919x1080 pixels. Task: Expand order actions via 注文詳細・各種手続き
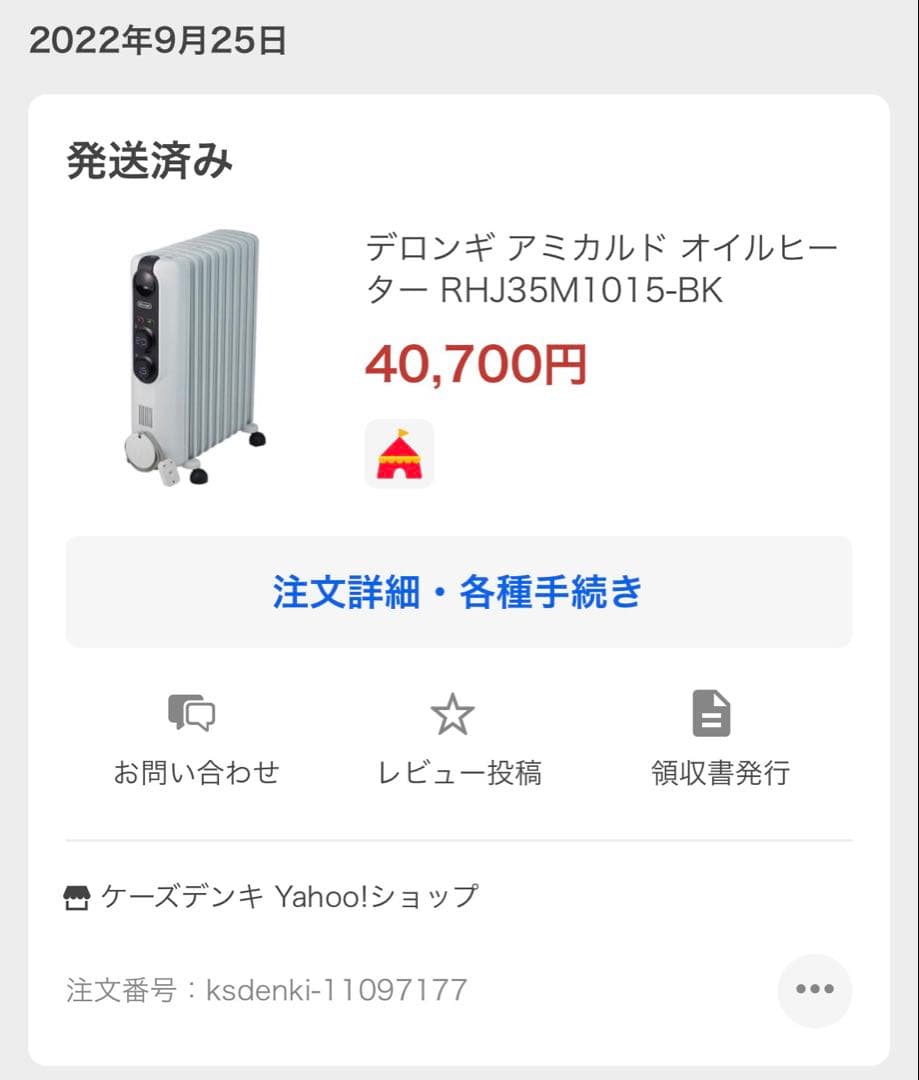click(458, 591)
